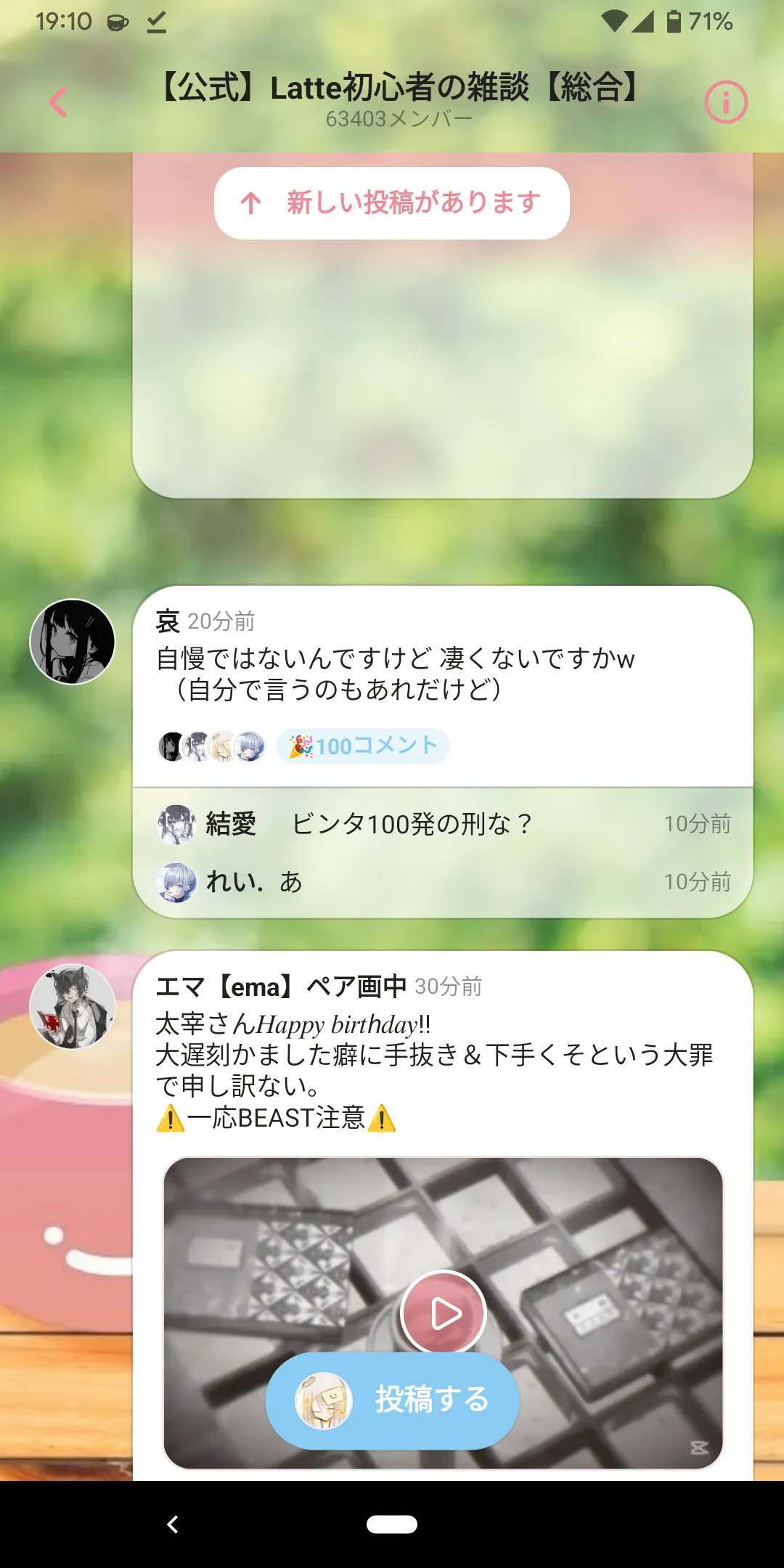Tap the 新しい投稿があります banner
This screenshot has height=1568, width=784.
tap(392, 203)
